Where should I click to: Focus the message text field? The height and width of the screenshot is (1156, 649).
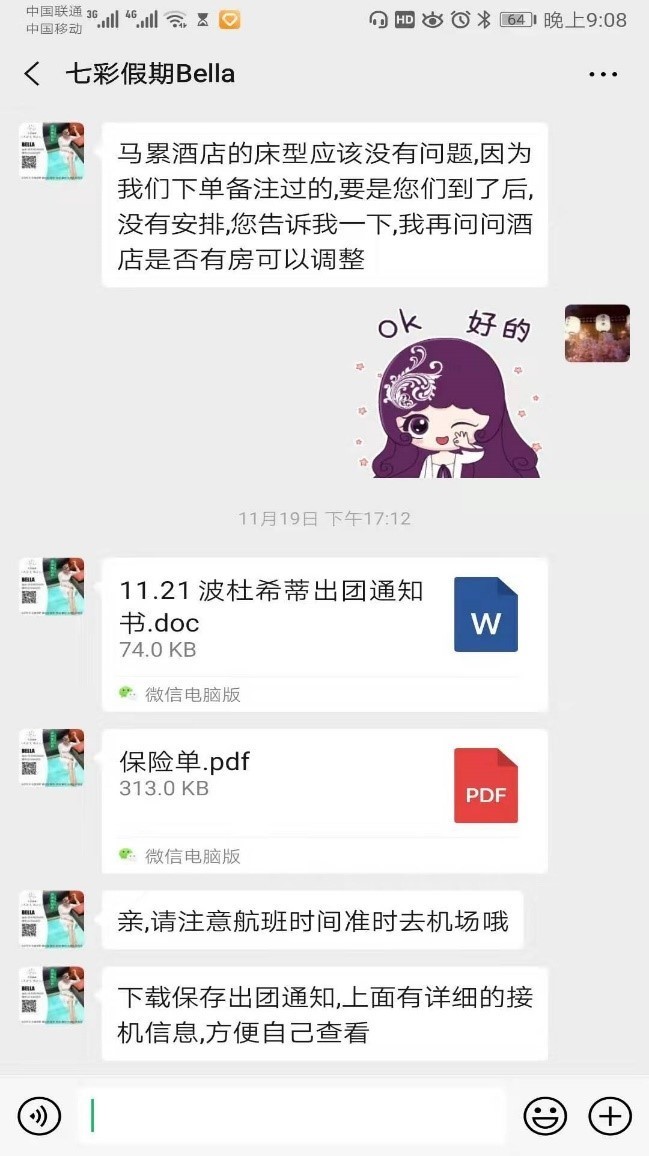290,1116
